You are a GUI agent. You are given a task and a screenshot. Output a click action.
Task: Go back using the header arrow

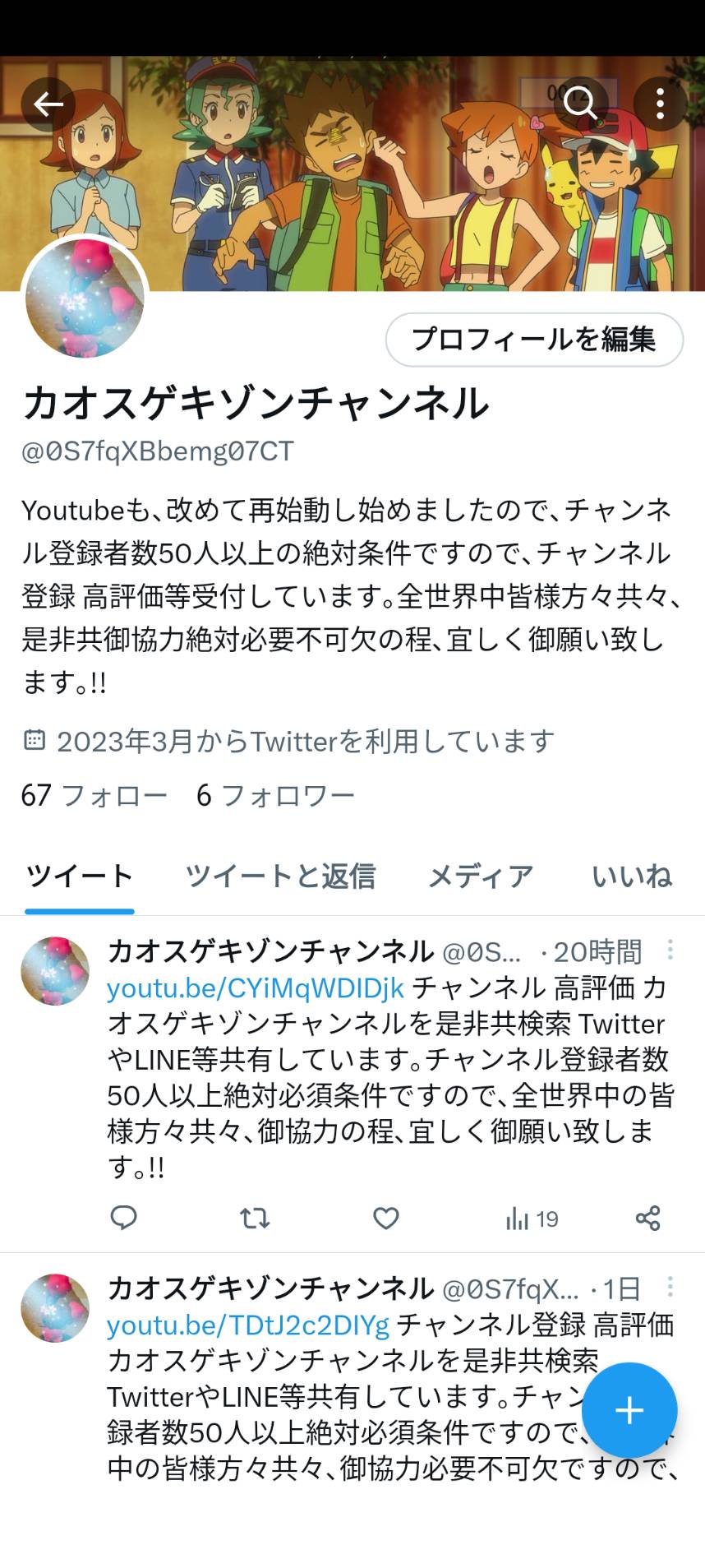48,104
